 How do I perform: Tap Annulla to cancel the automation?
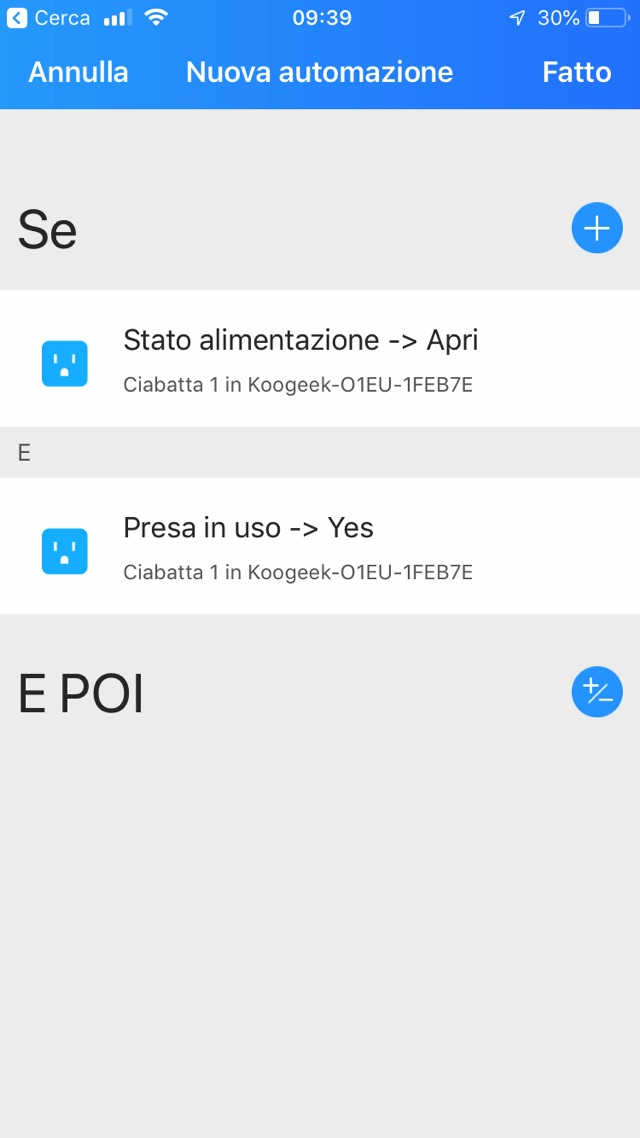click(78, 72)
